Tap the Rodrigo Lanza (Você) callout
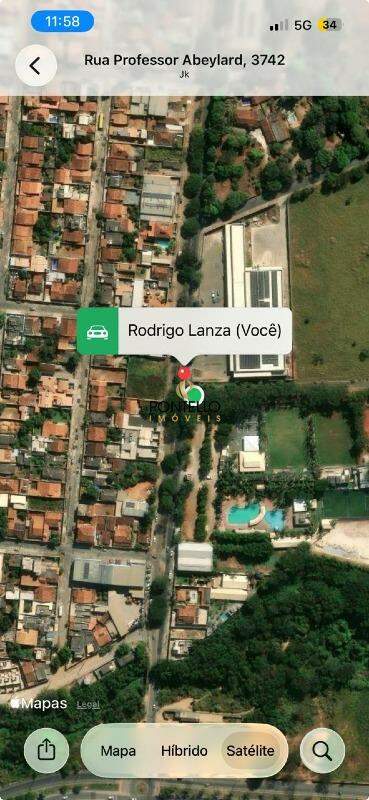 184,331
